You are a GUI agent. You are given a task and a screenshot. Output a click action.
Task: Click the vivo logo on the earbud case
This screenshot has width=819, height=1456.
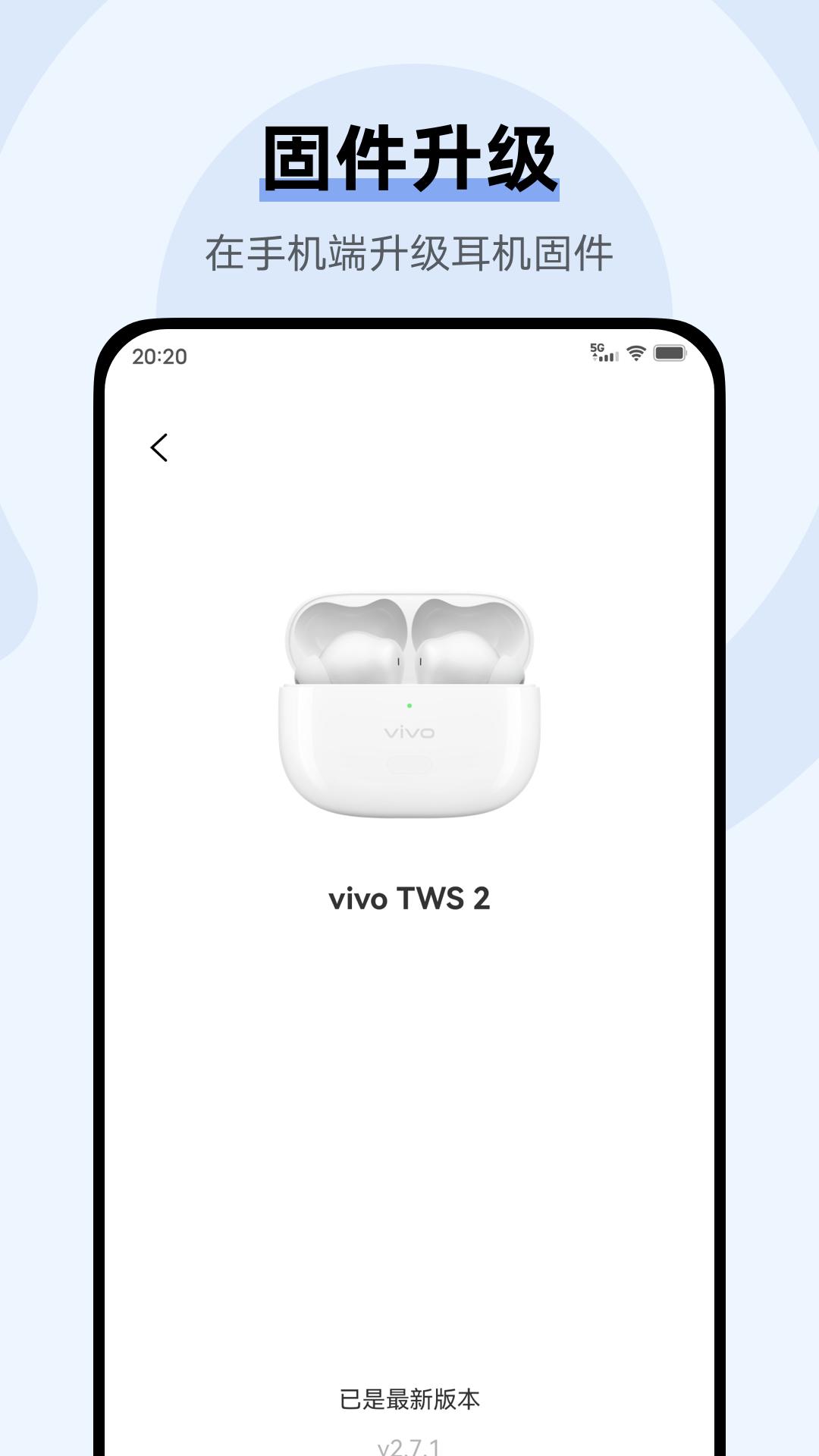[410, 732]
